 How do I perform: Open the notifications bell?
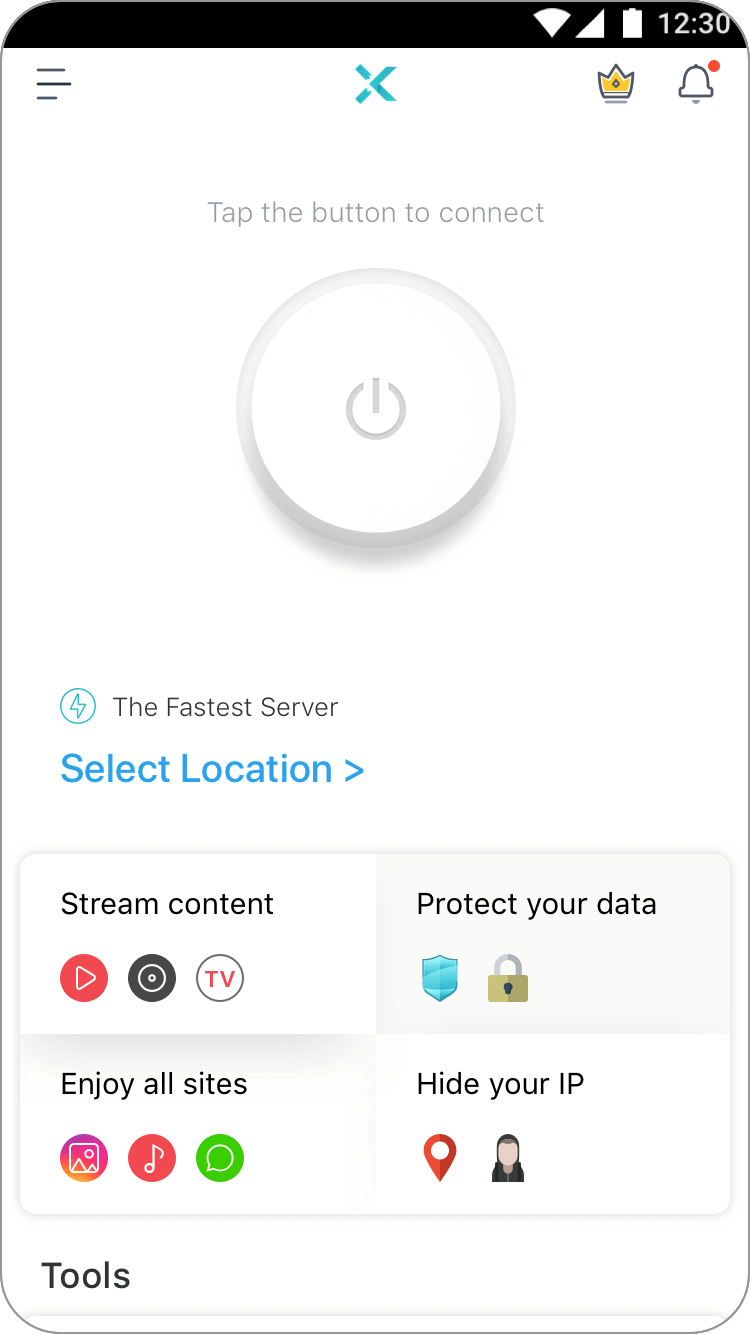coord(697,83)
